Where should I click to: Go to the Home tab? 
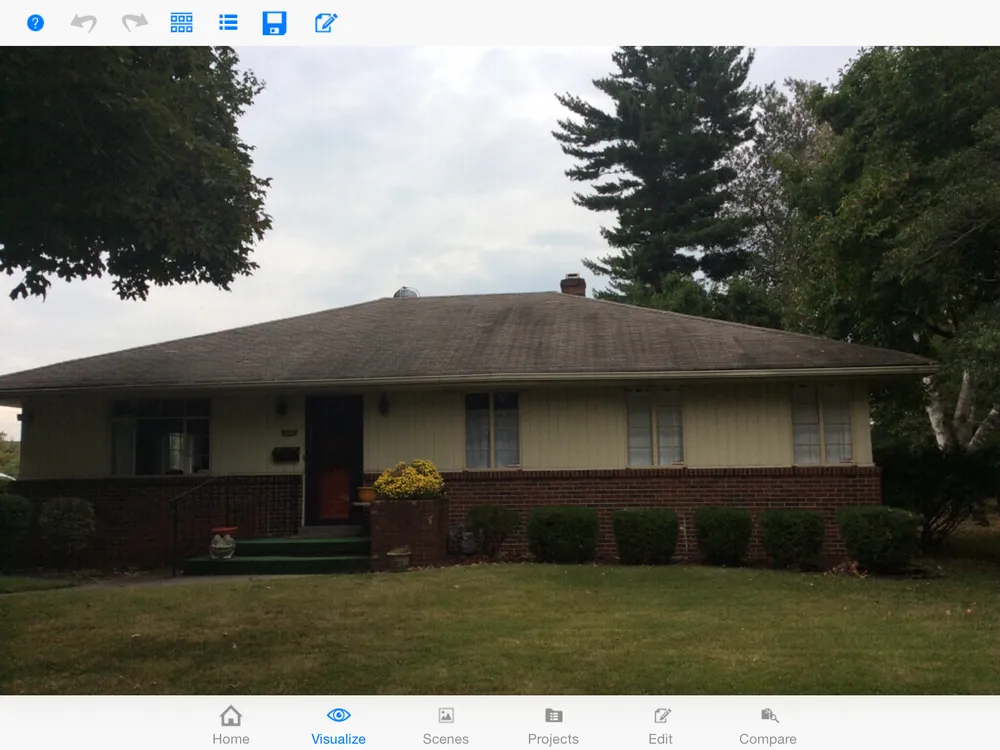click(231, 725)
